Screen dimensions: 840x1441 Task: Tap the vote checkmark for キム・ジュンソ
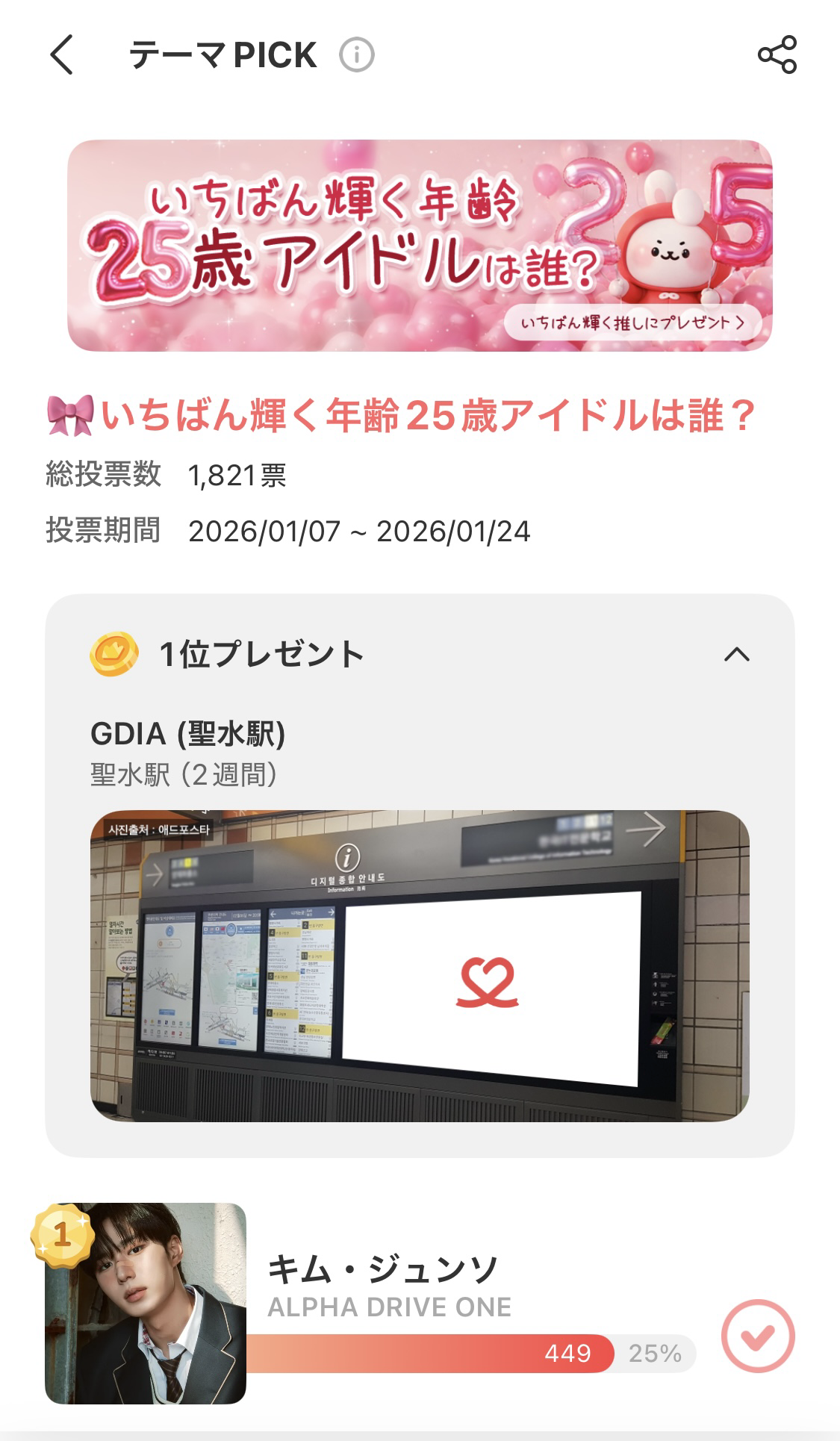[757, 1336]
